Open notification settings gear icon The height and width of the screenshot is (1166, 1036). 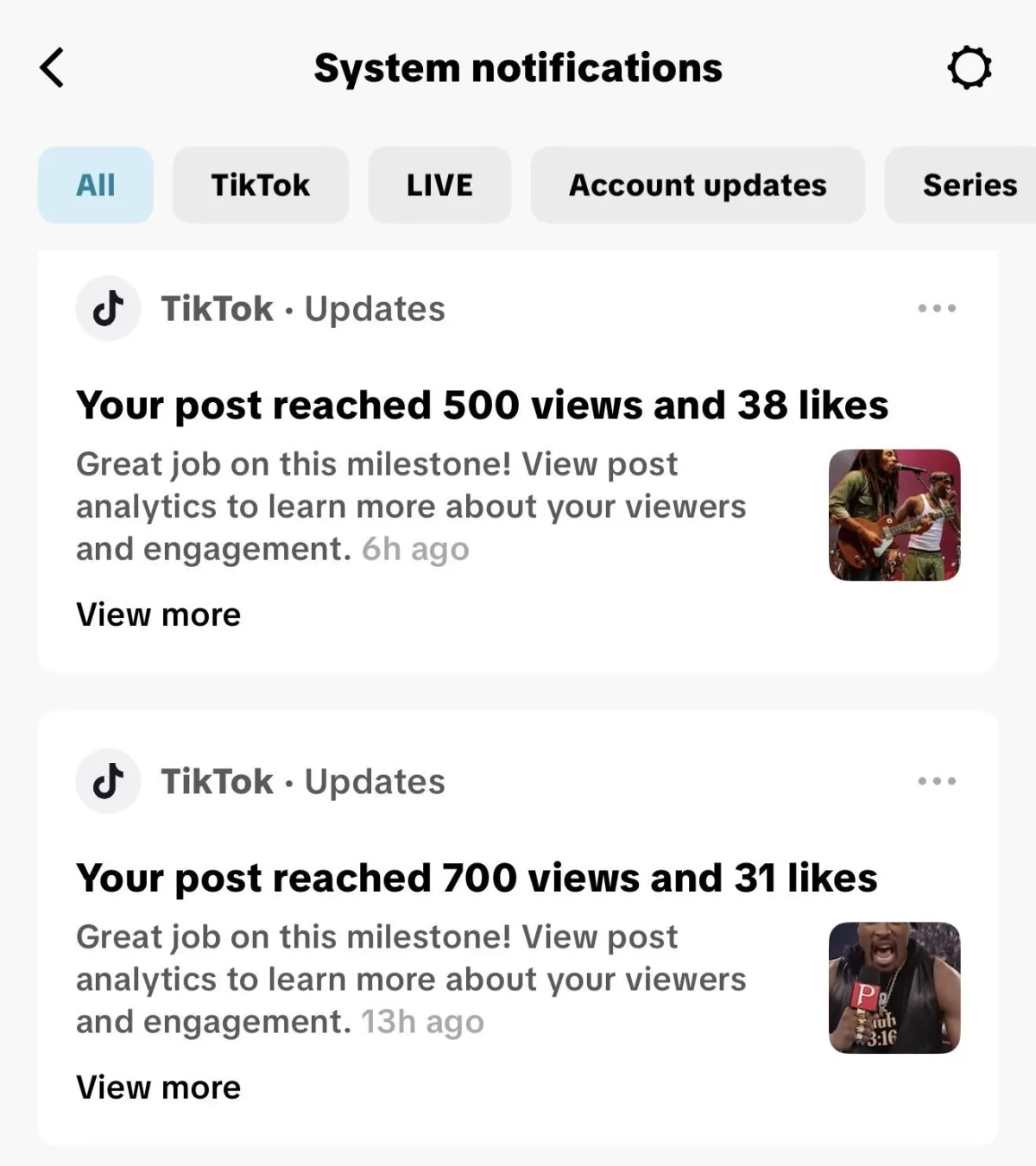coord(969,68)
